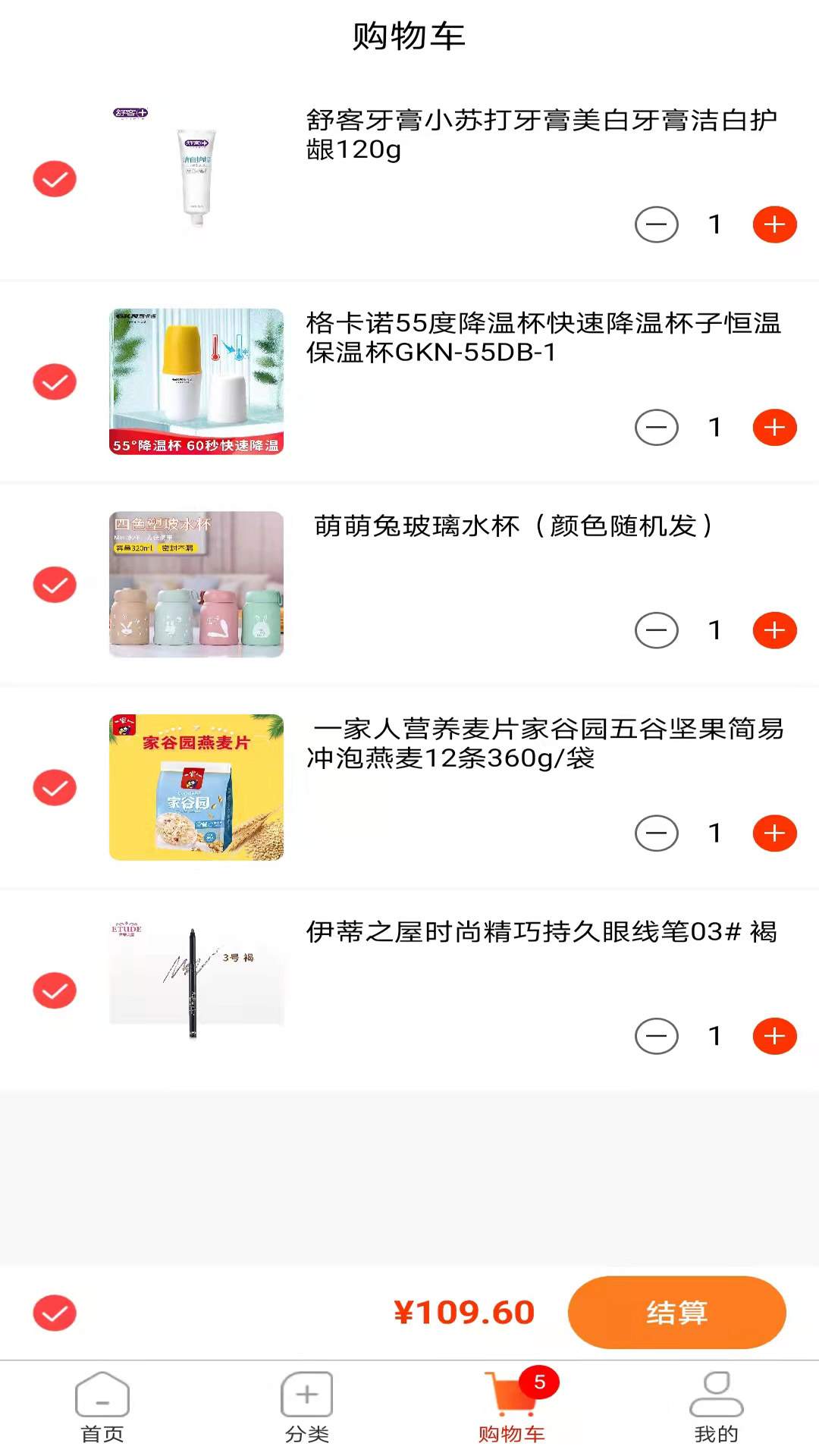Tap plus icon to increase toothpaste quantity
819x1456 pixels.
point(774,224)
